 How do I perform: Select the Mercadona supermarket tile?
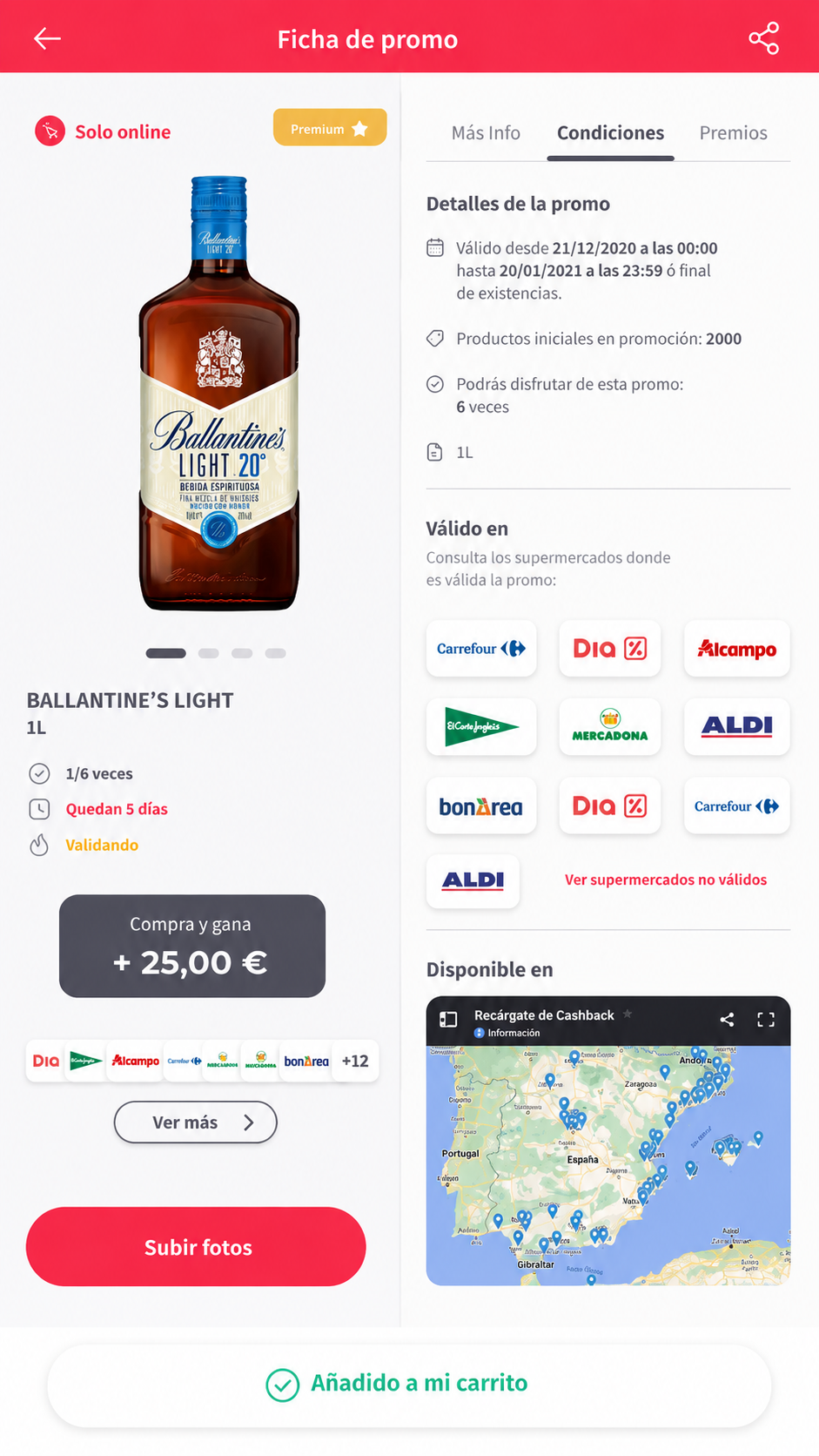609,726
